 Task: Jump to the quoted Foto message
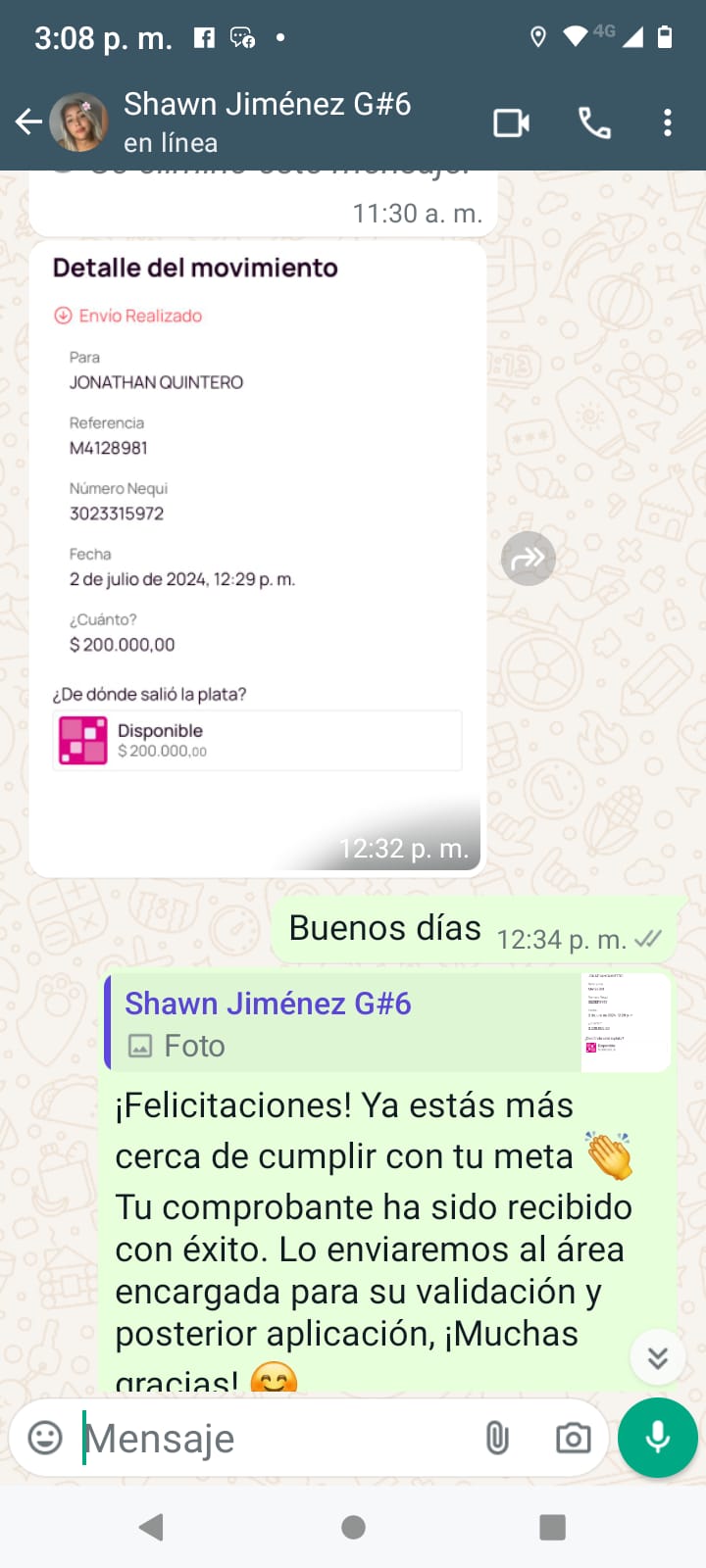(387, 1023)
